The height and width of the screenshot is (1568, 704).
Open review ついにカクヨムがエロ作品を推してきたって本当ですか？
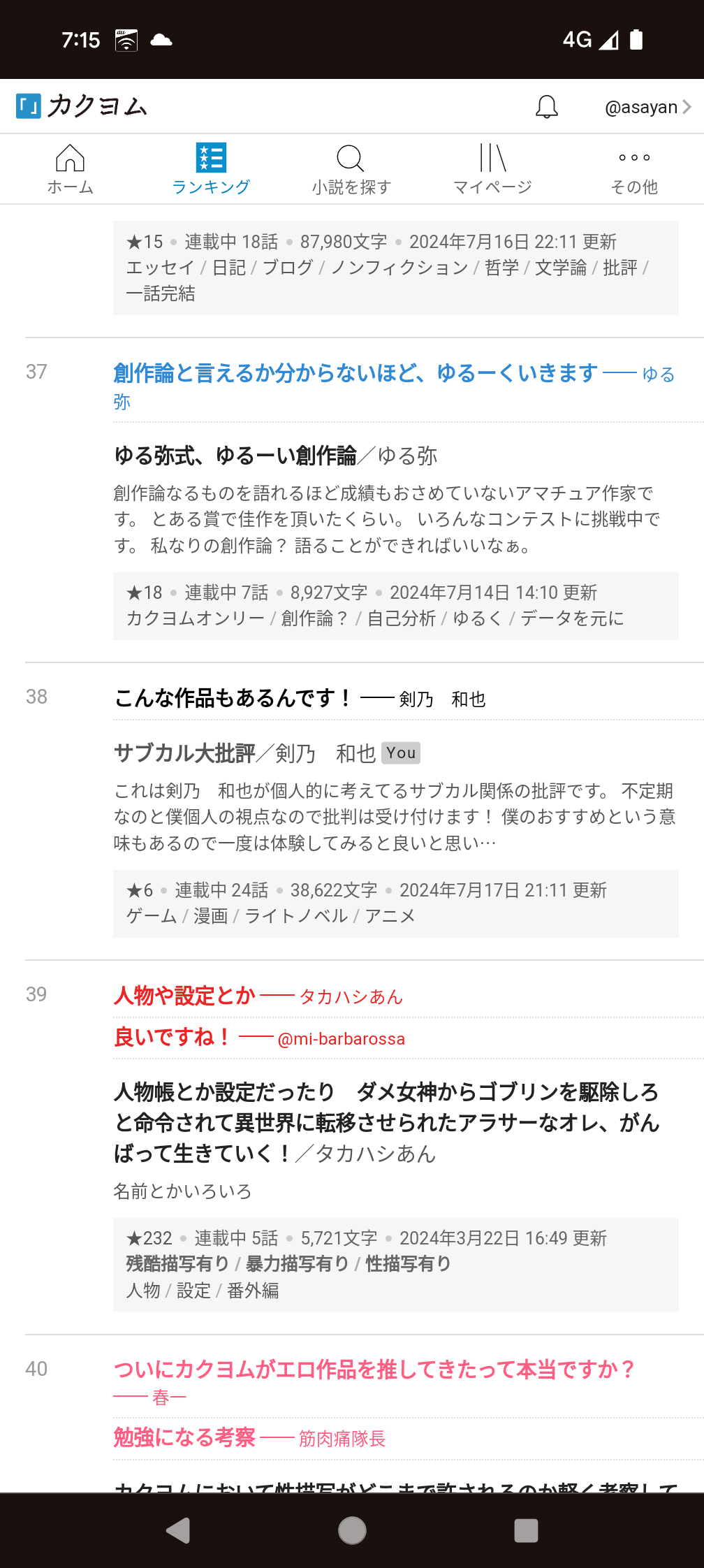click(x=374, y=1368)
